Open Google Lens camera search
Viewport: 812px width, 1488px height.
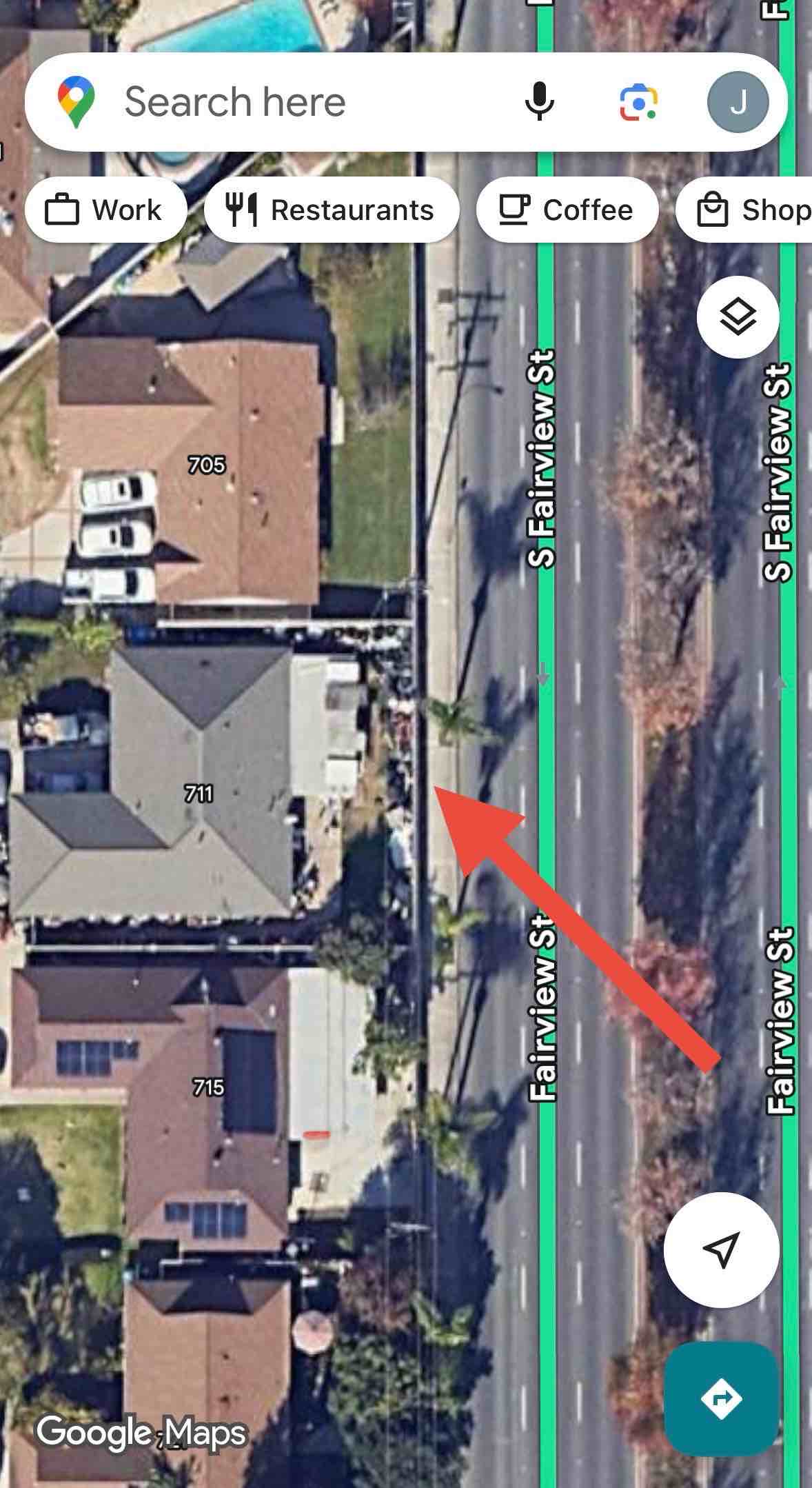click(638, 103)
